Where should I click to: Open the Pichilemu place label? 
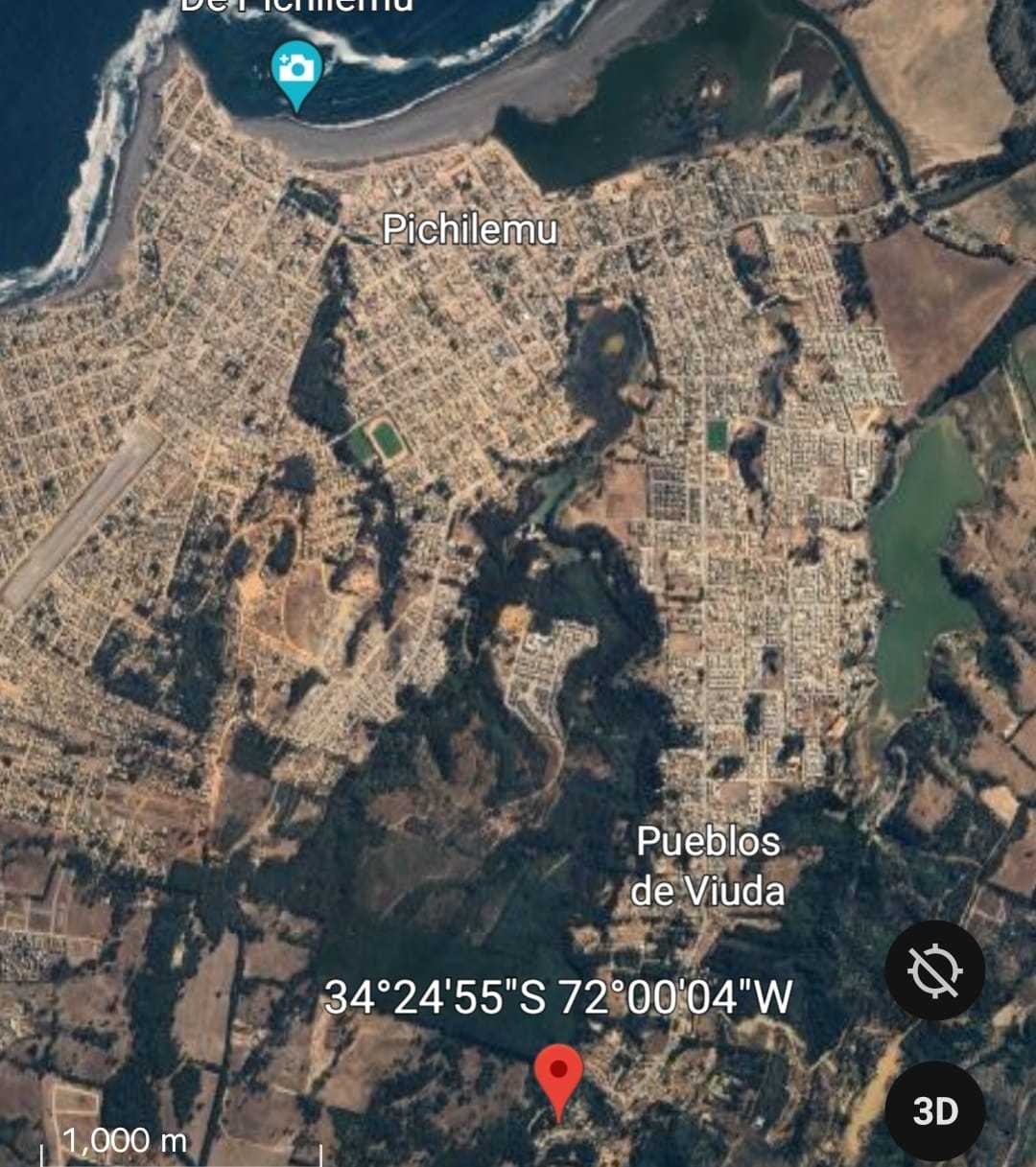(x=470, y=229)
